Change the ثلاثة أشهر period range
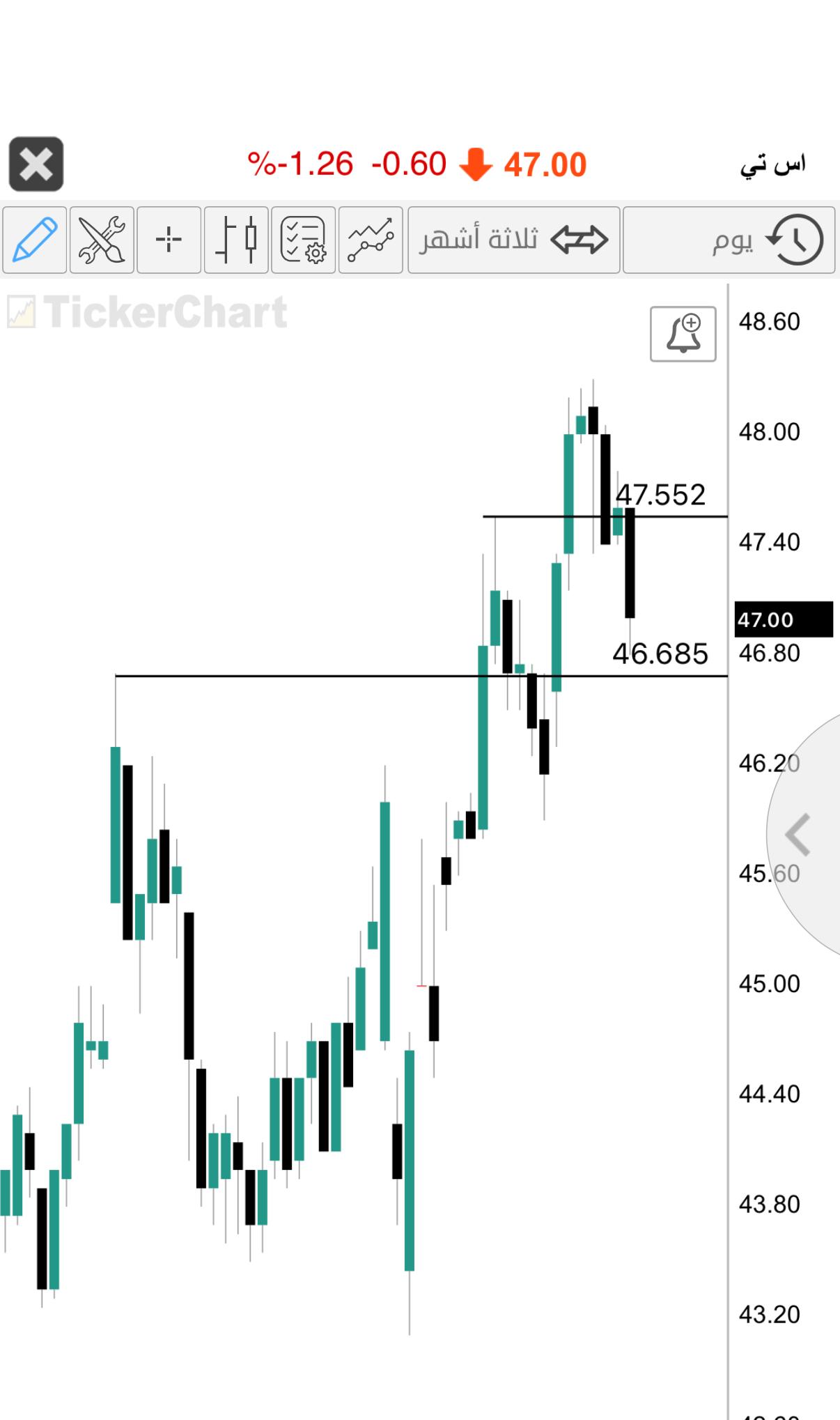 pos(514,240)
